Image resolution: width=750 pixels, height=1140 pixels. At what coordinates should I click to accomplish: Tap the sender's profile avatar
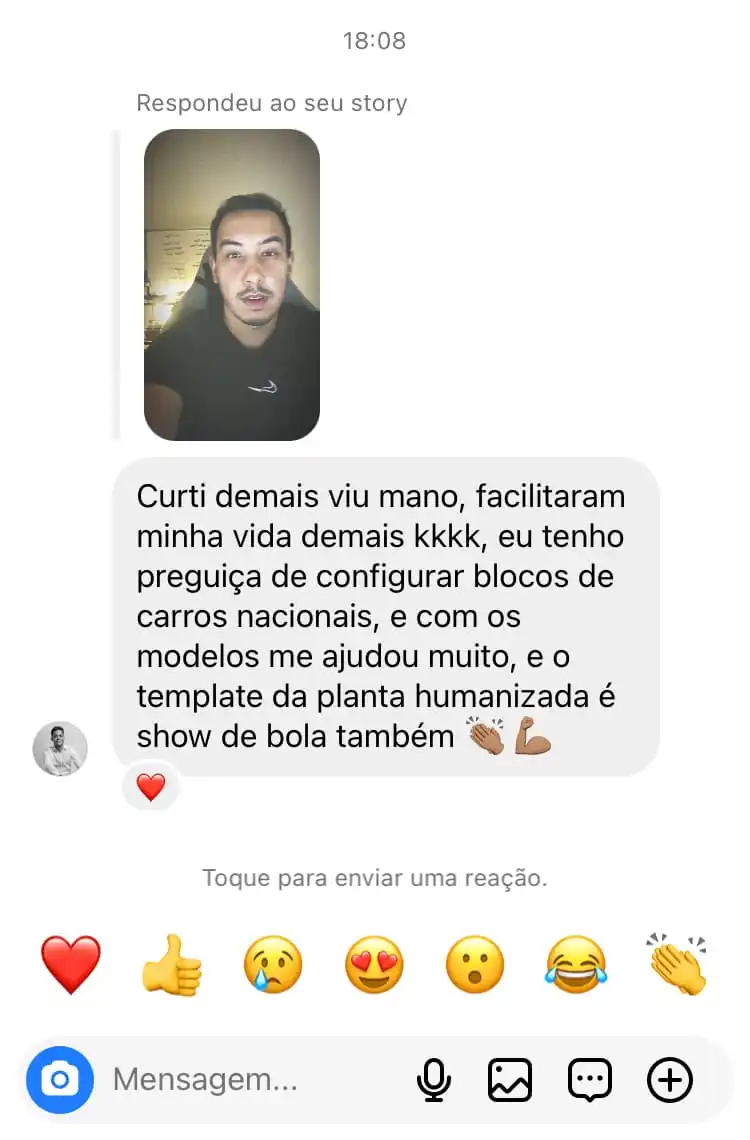61,748
